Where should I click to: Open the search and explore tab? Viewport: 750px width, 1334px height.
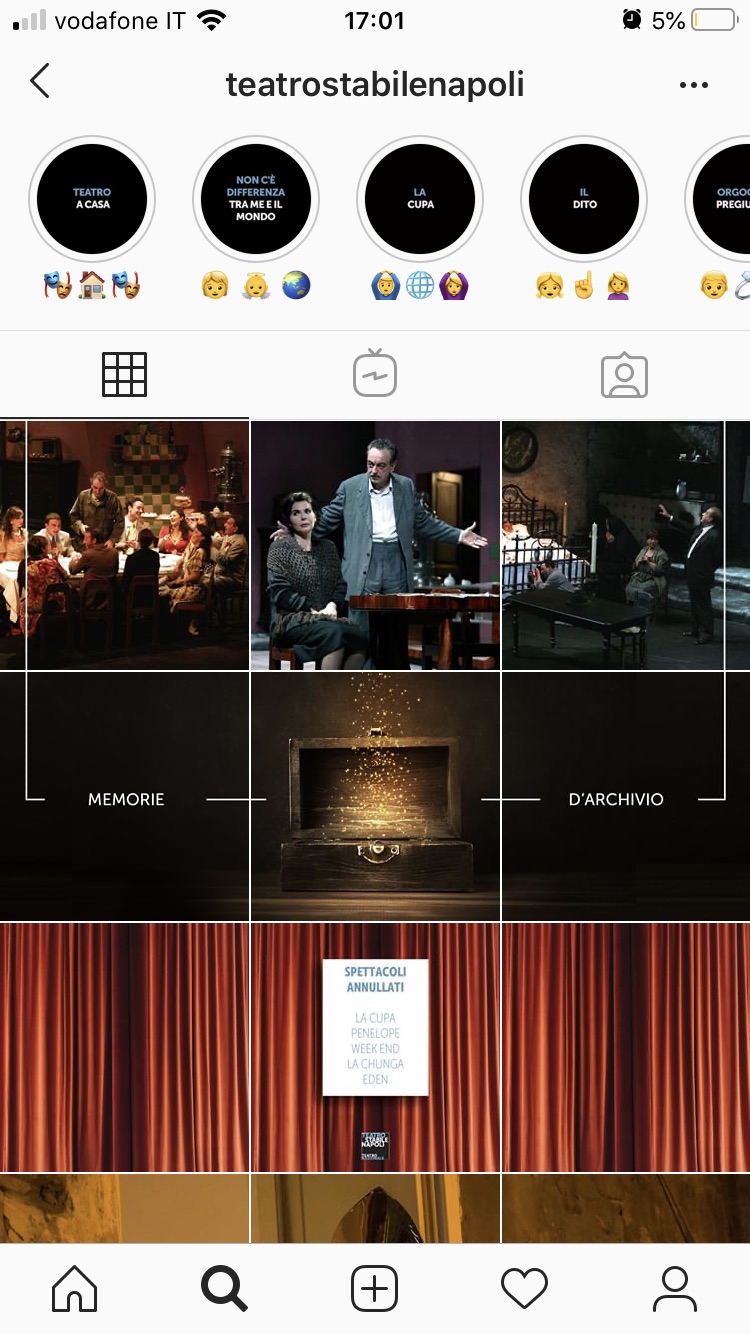(x=224, y=1289)
